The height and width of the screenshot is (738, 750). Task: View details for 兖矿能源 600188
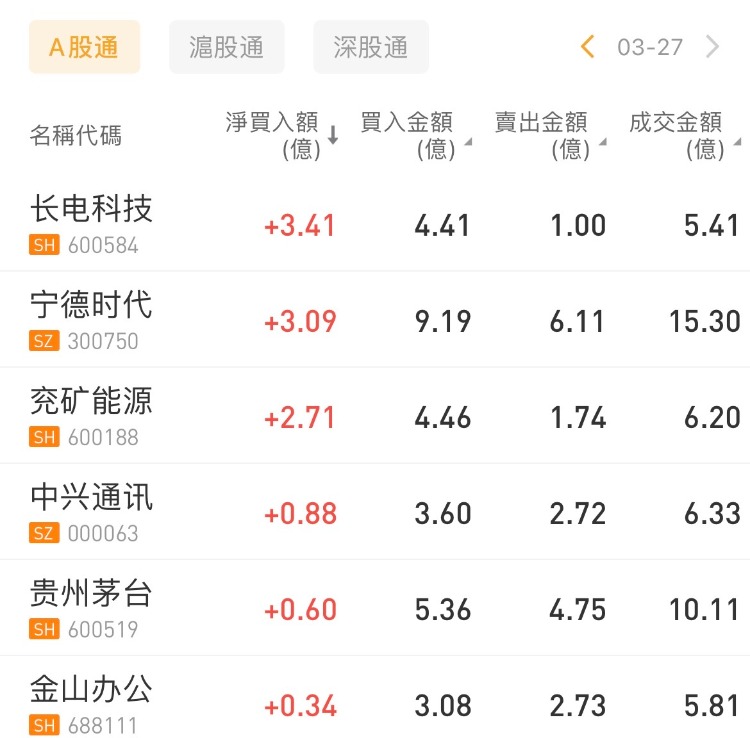[92, 416]
